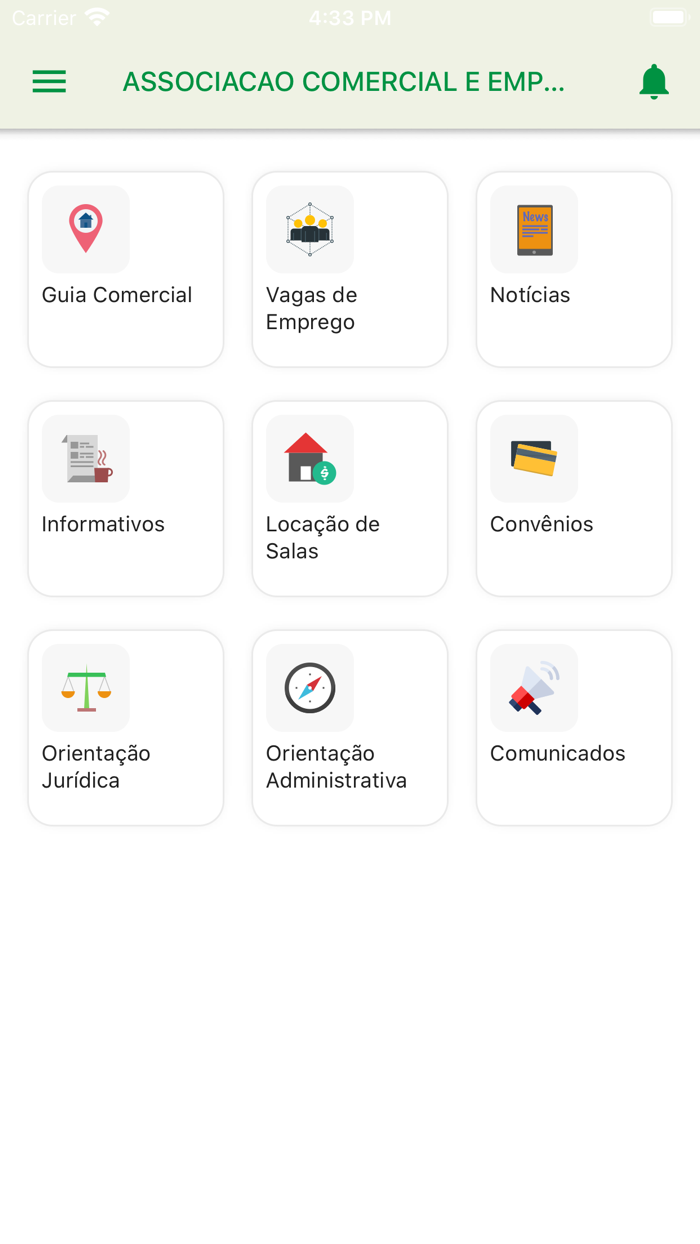Go to Orientação Jurídica
Viewport: 700px width, 1244px height.
126,727
